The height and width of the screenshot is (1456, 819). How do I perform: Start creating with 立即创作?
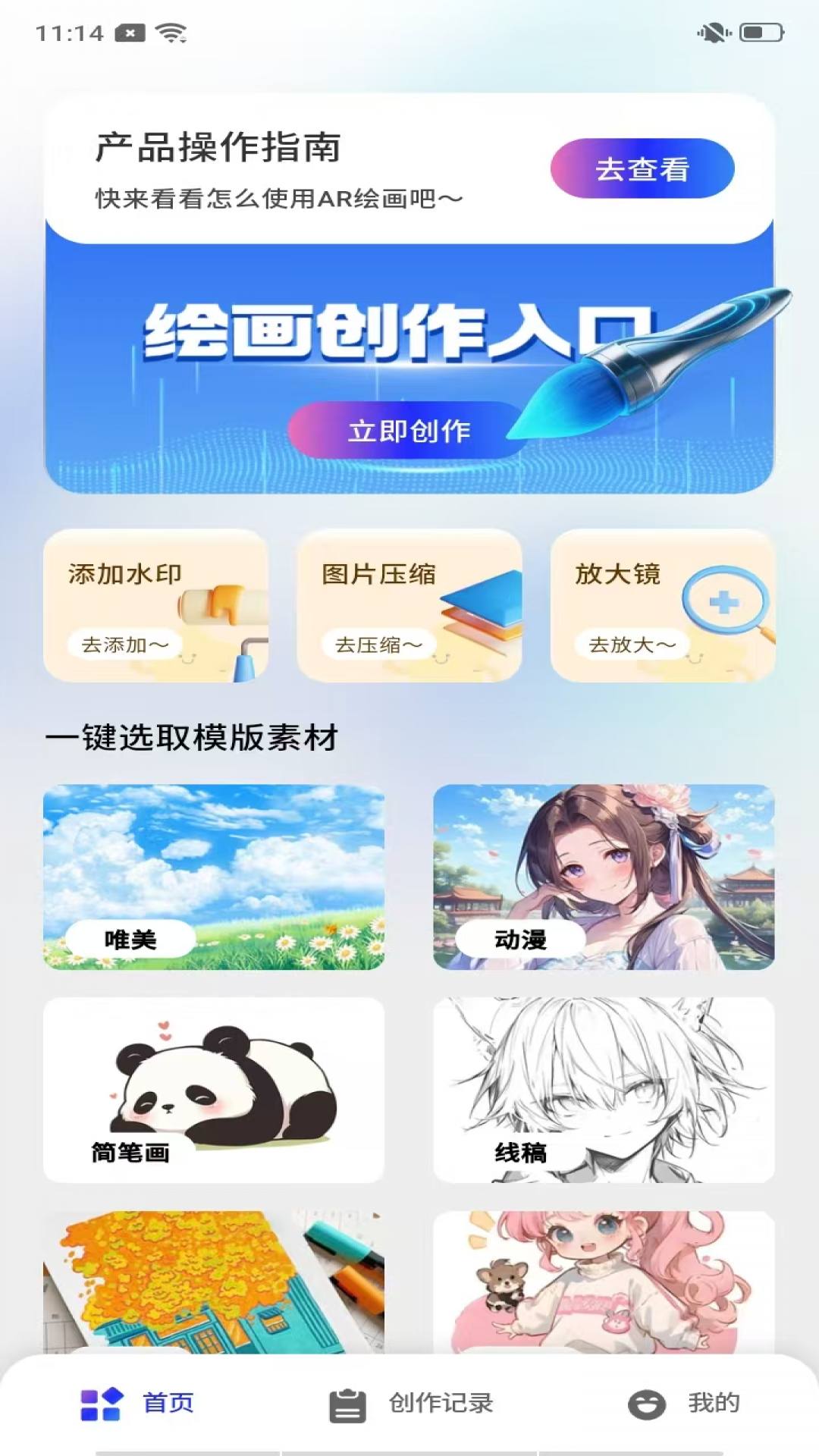pyautogui.click(x=409, y=430)
